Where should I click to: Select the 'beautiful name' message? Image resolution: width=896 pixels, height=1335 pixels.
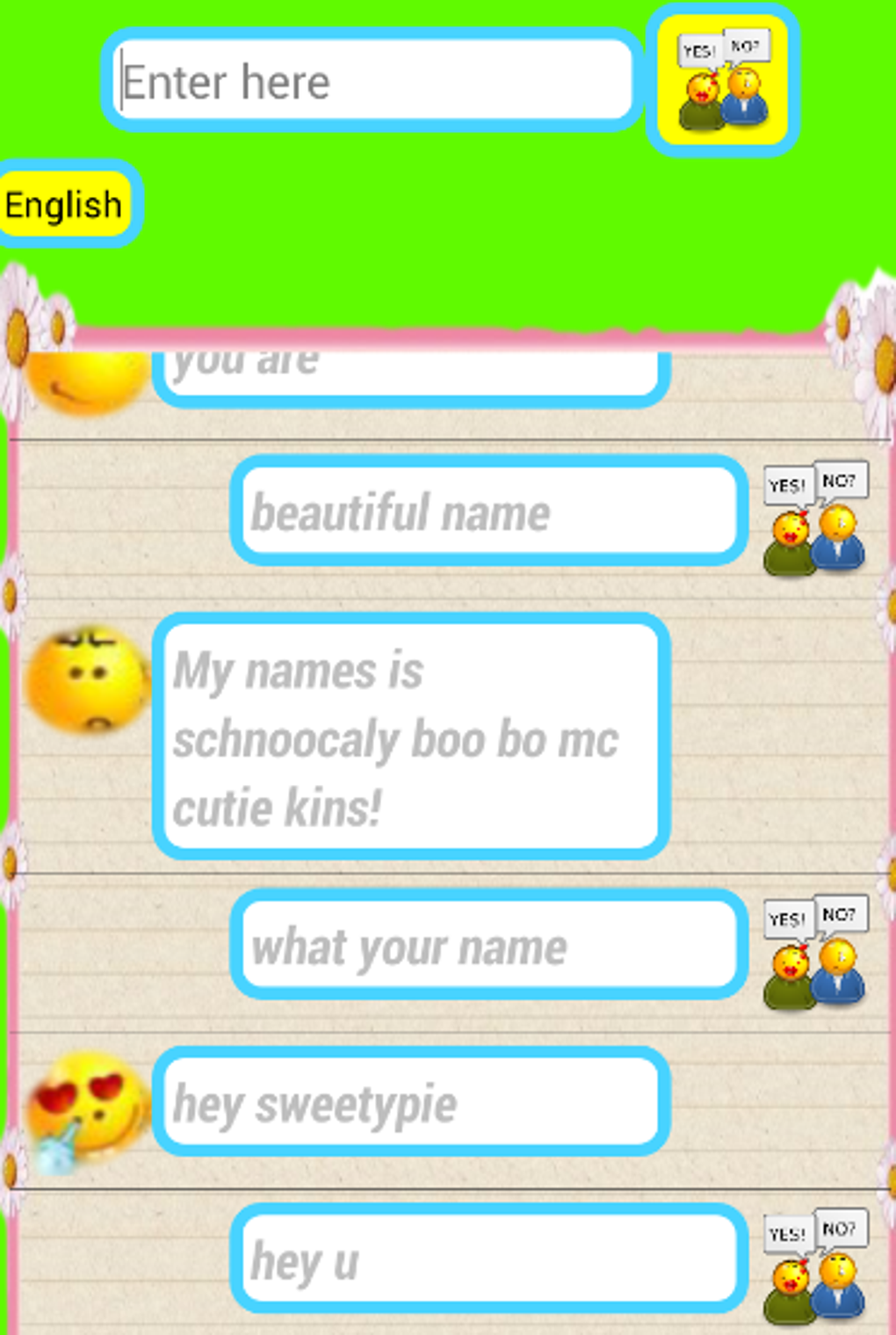[488, 512]
